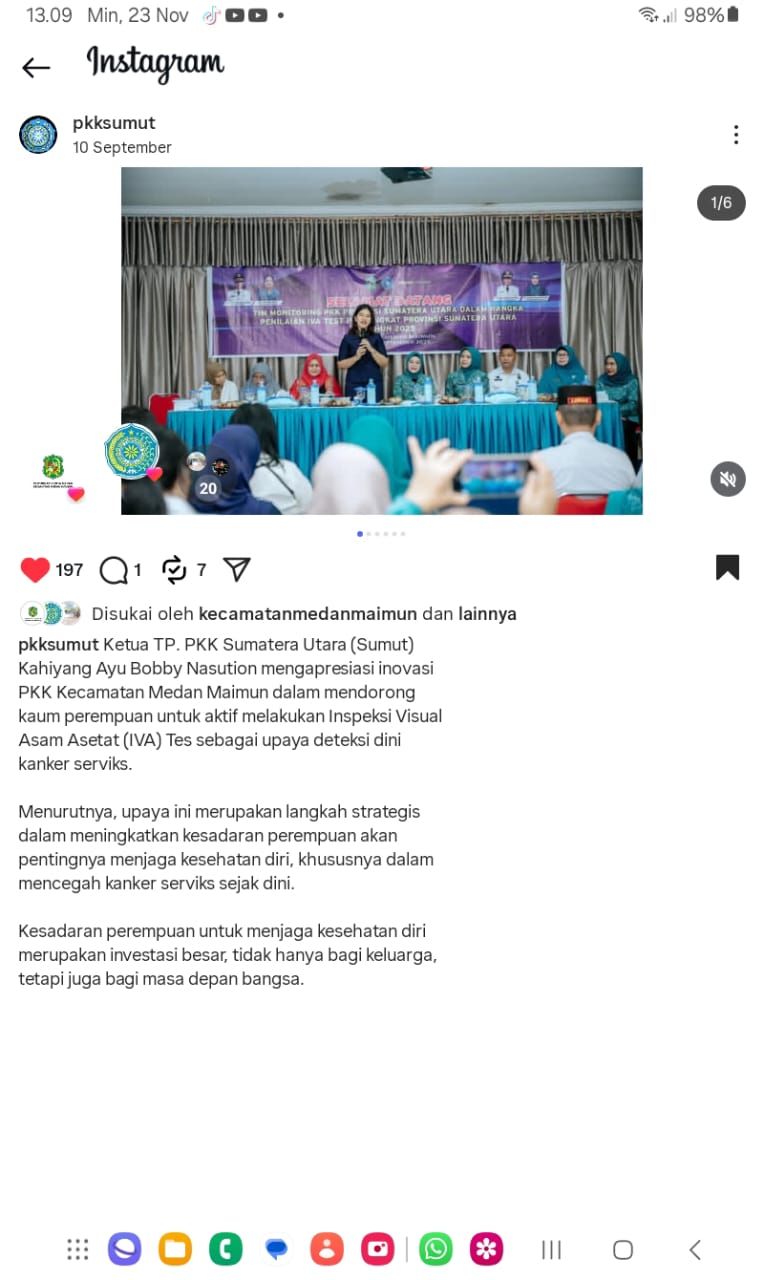
Task: Open the post's three-dot options menu
Action: [x=735, y=134]
